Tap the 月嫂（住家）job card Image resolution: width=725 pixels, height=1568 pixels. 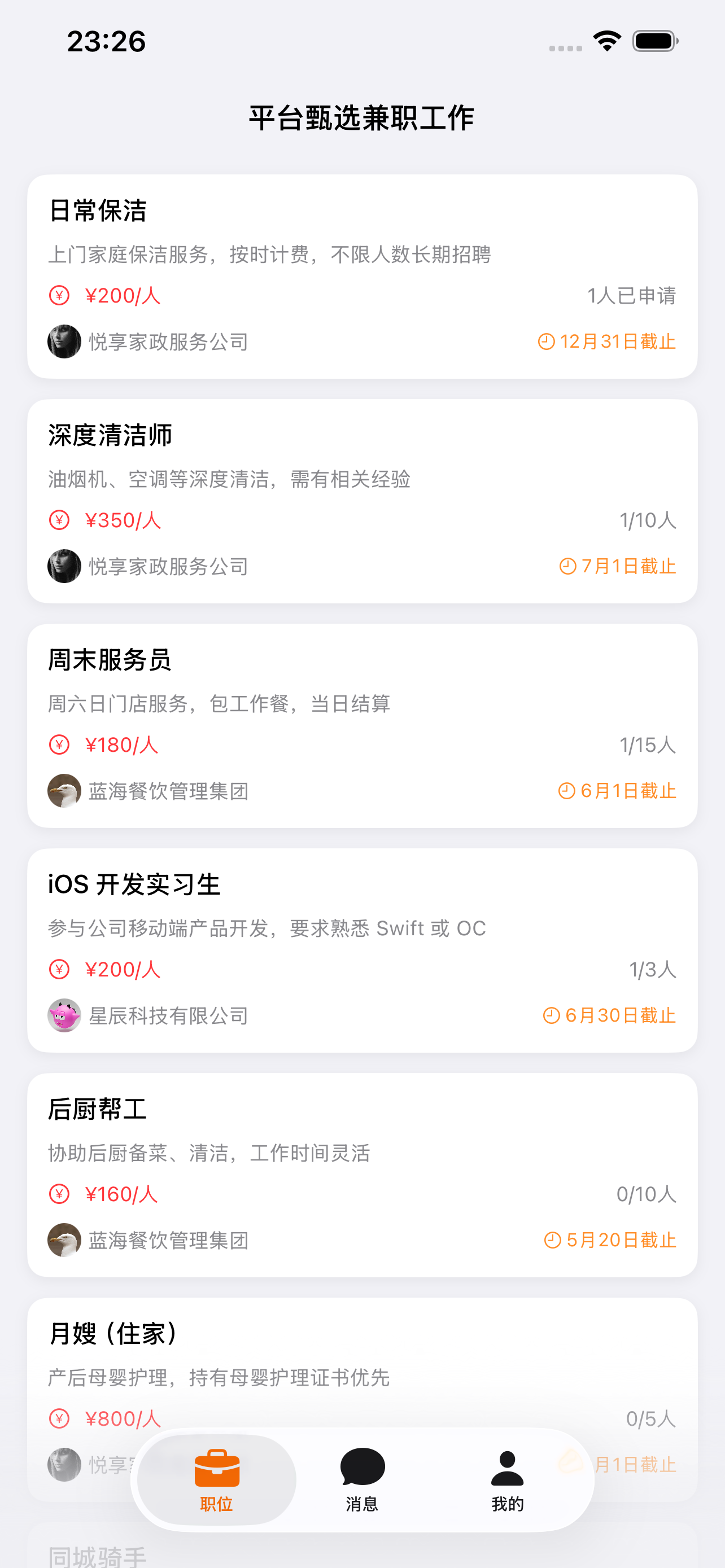362,1357
